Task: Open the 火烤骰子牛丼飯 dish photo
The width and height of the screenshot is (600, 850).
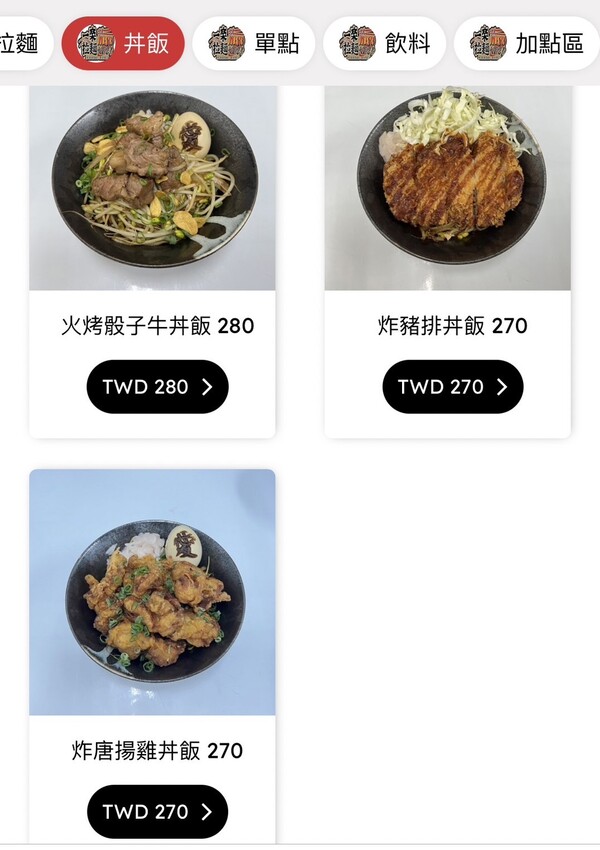Action: [152, 188]
